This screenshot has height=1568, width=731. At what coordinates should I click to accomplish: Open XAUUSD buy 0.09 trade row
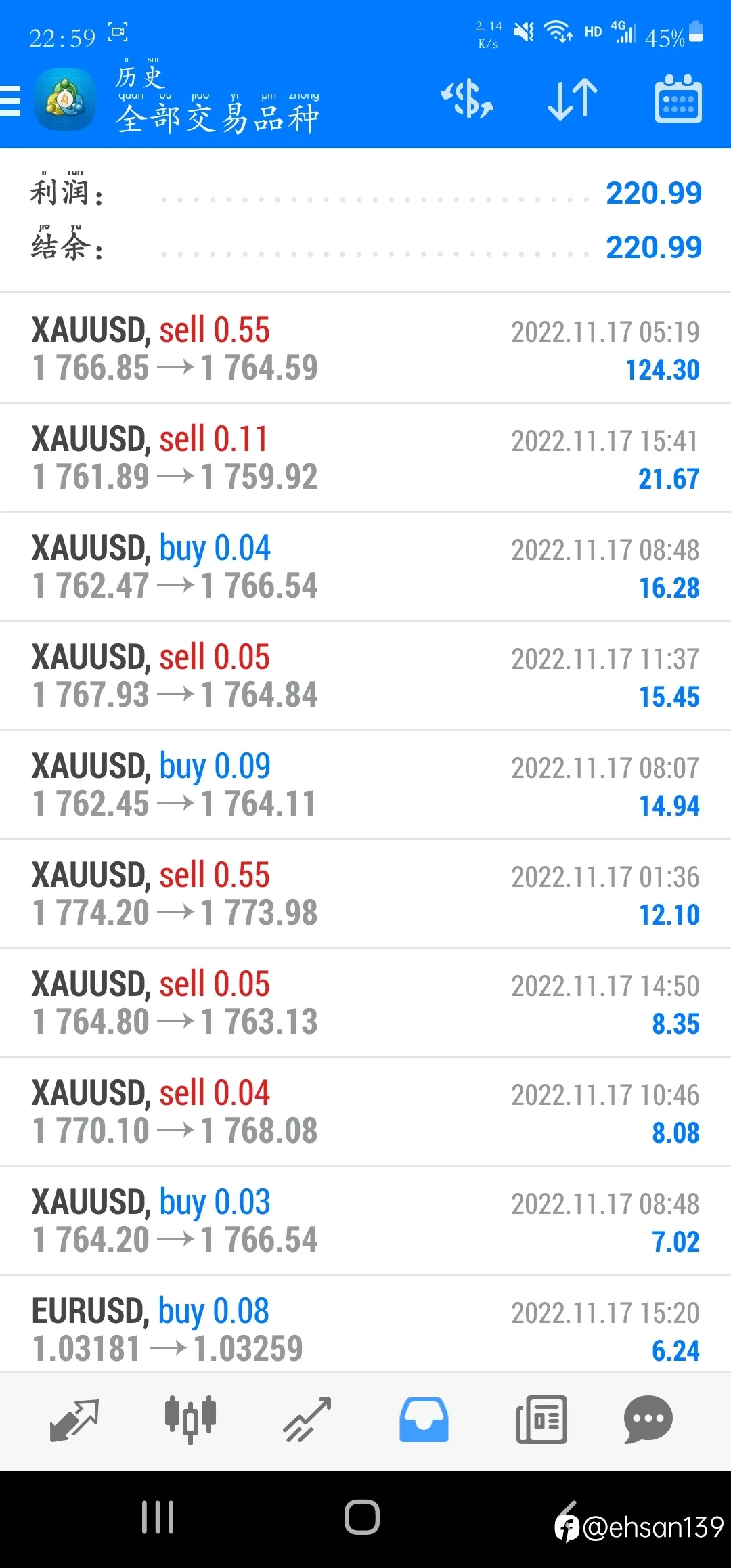(365, 785)
